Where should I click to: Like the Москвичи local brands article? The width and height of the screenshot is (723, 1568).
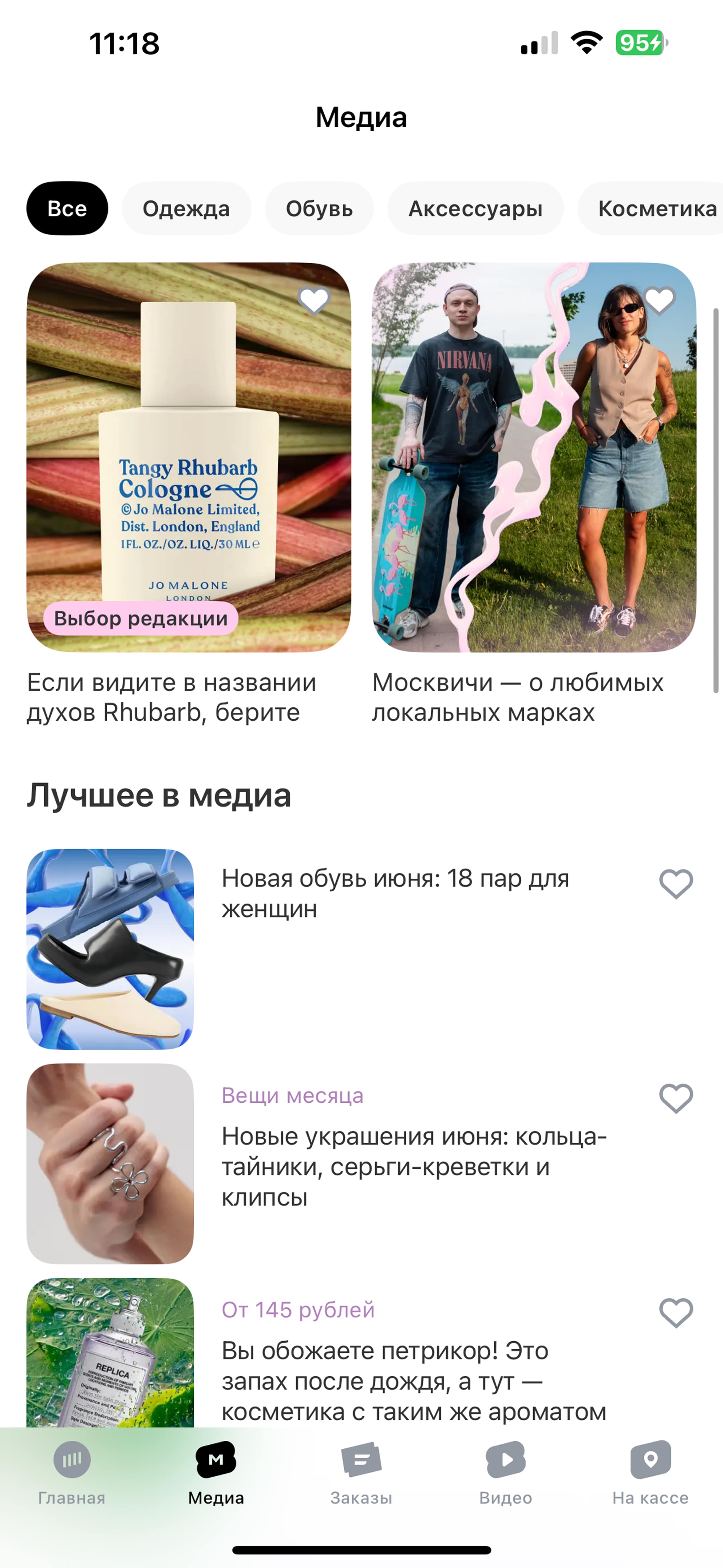click(x=659, y=300)
